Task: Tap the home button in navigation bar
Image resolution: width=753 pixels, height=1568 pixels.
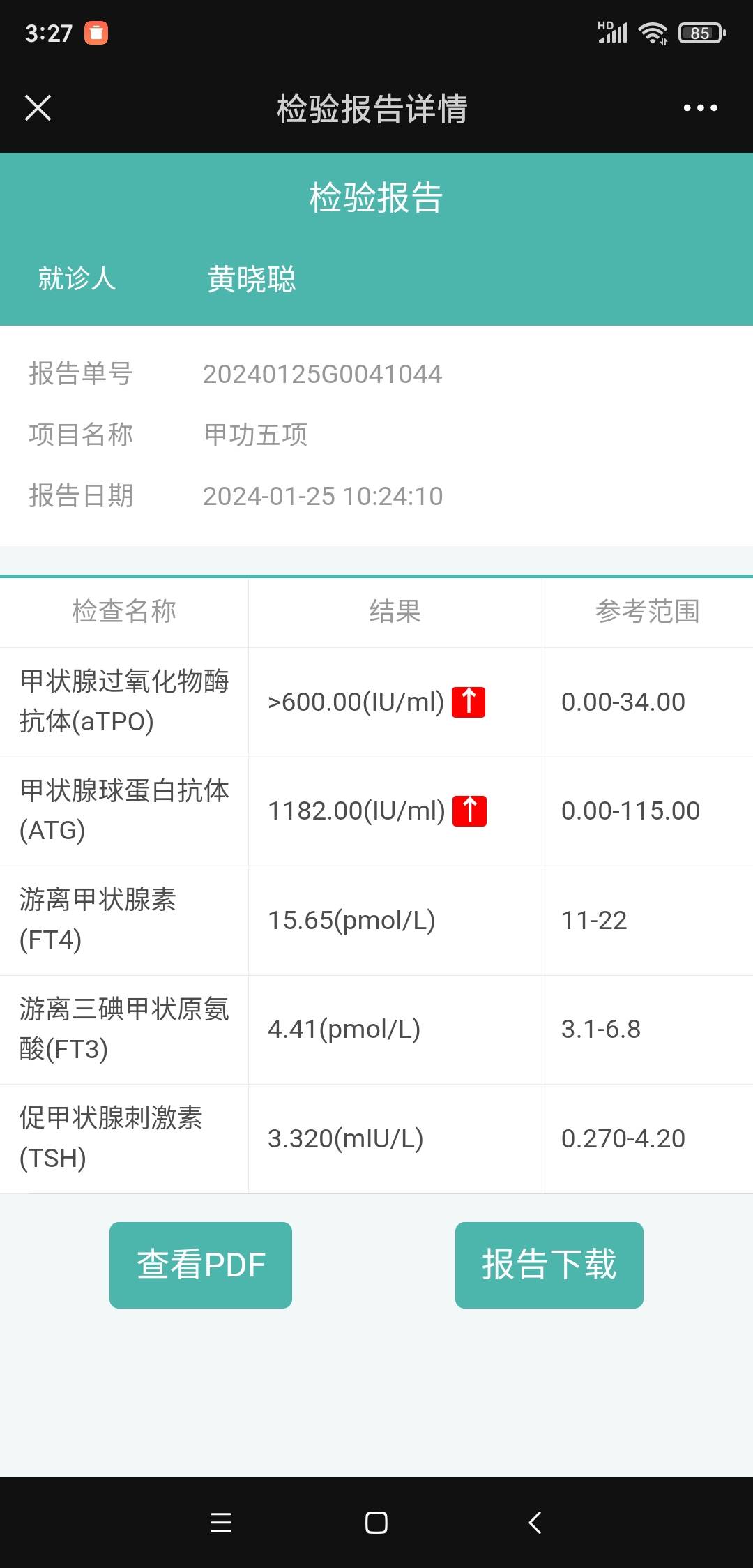Action: (x=375, y=1523)
